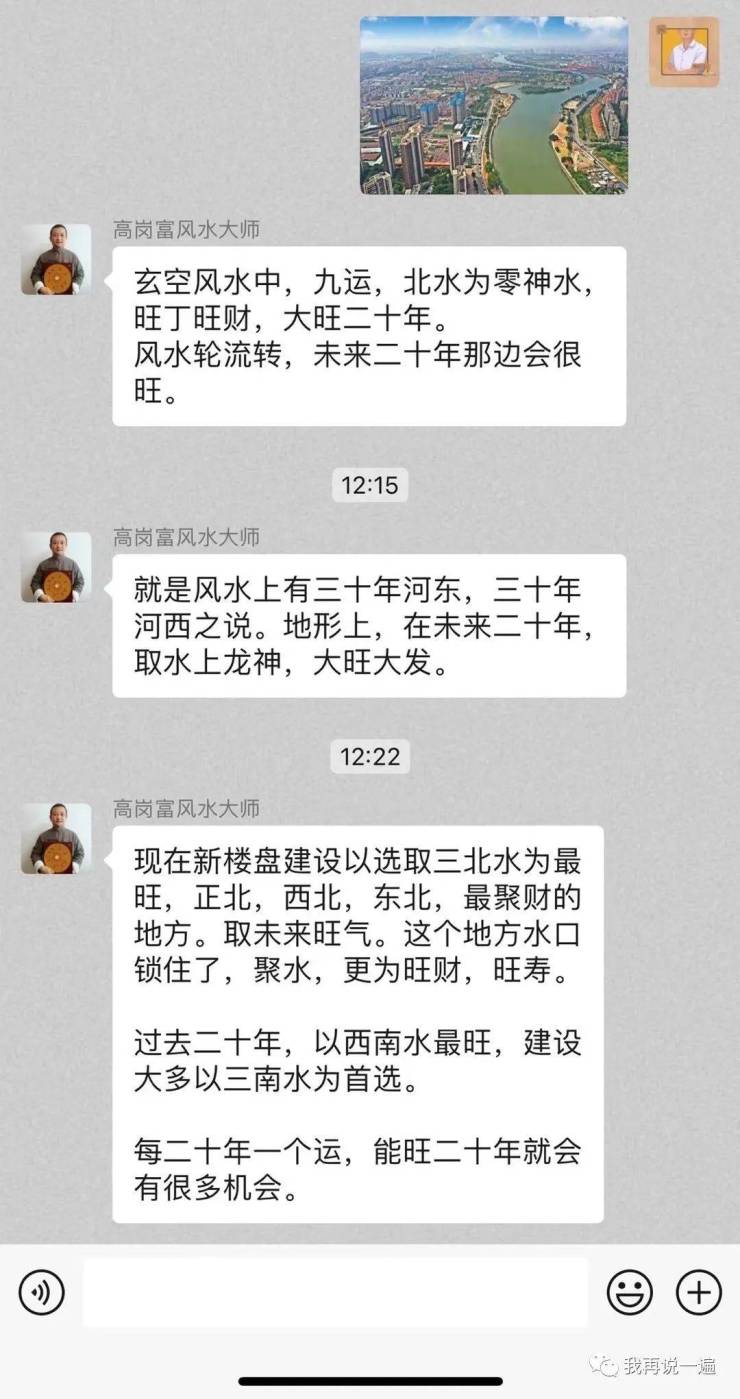Open the sent aerial river photo
740x1399 pixels.
pyautogui.click(x=494, y=105)
